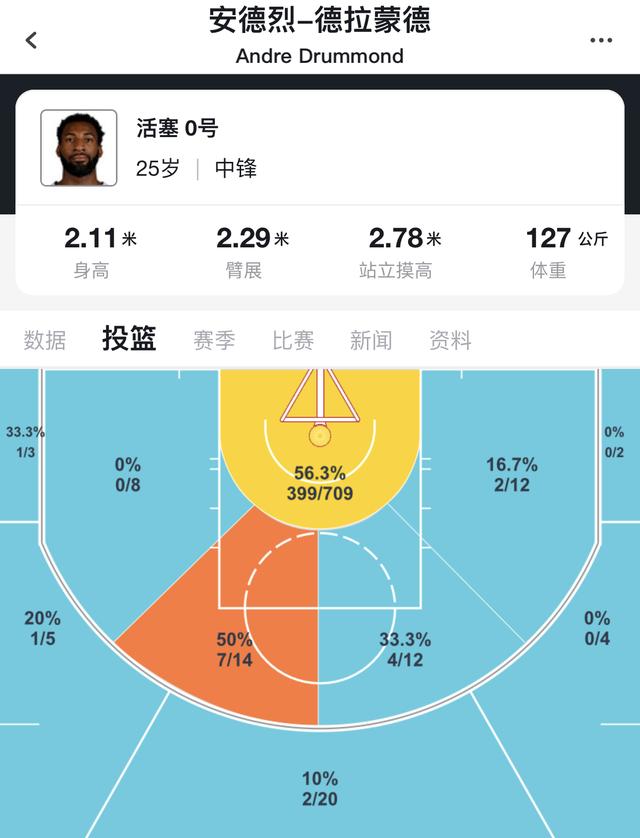Switch to the 赛季 tab

coord(214,340)
